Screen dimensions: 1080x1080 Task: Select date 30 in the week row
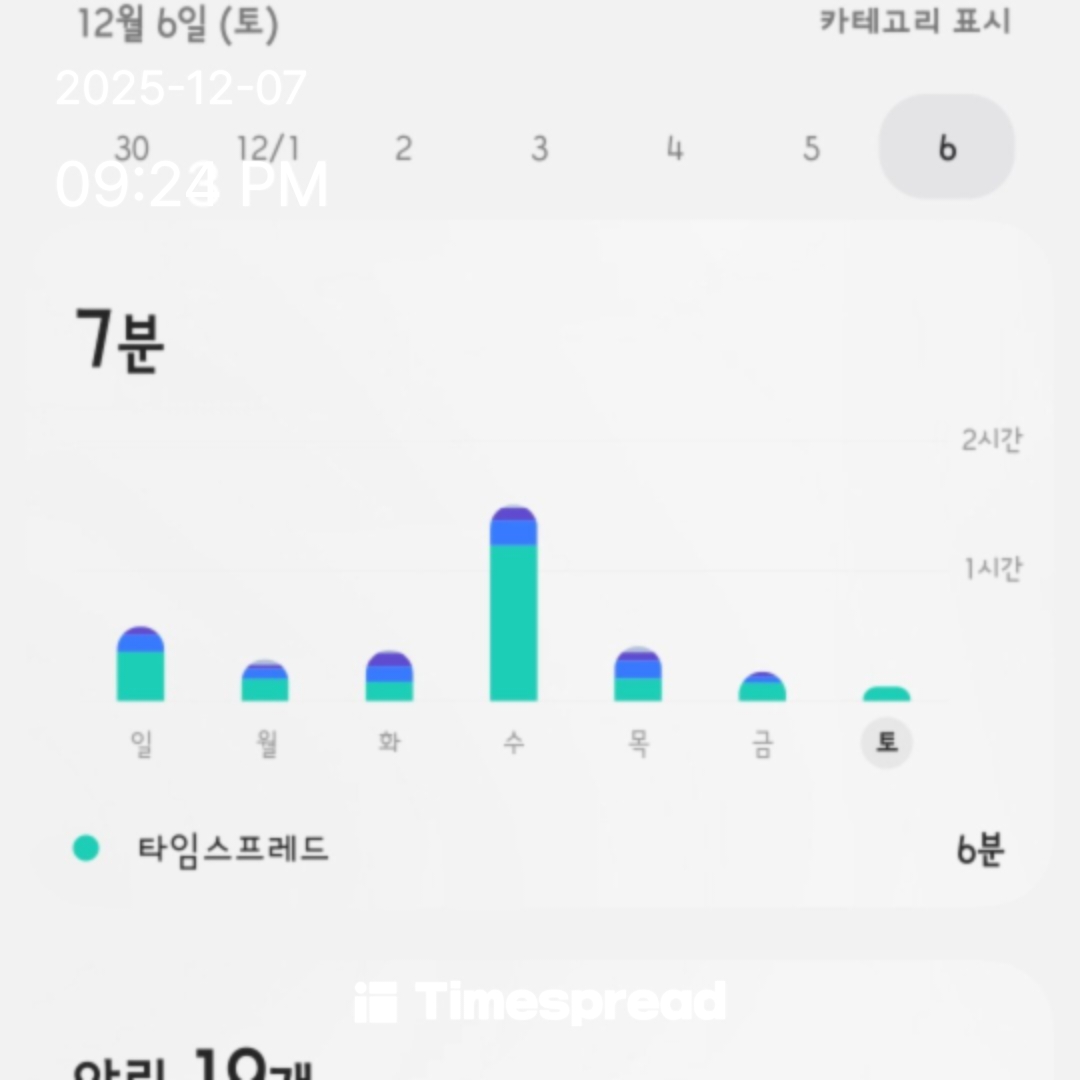coord(131,149)
